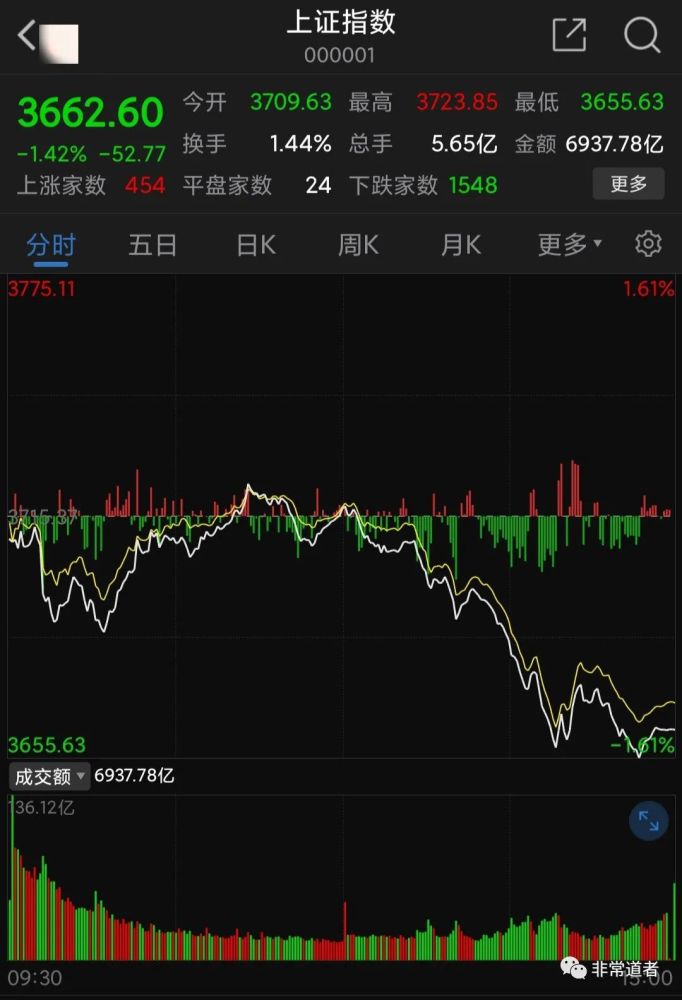The image size is (682, 1000).
Task: Switch to the 日K tab
Action: coord(256,244)
